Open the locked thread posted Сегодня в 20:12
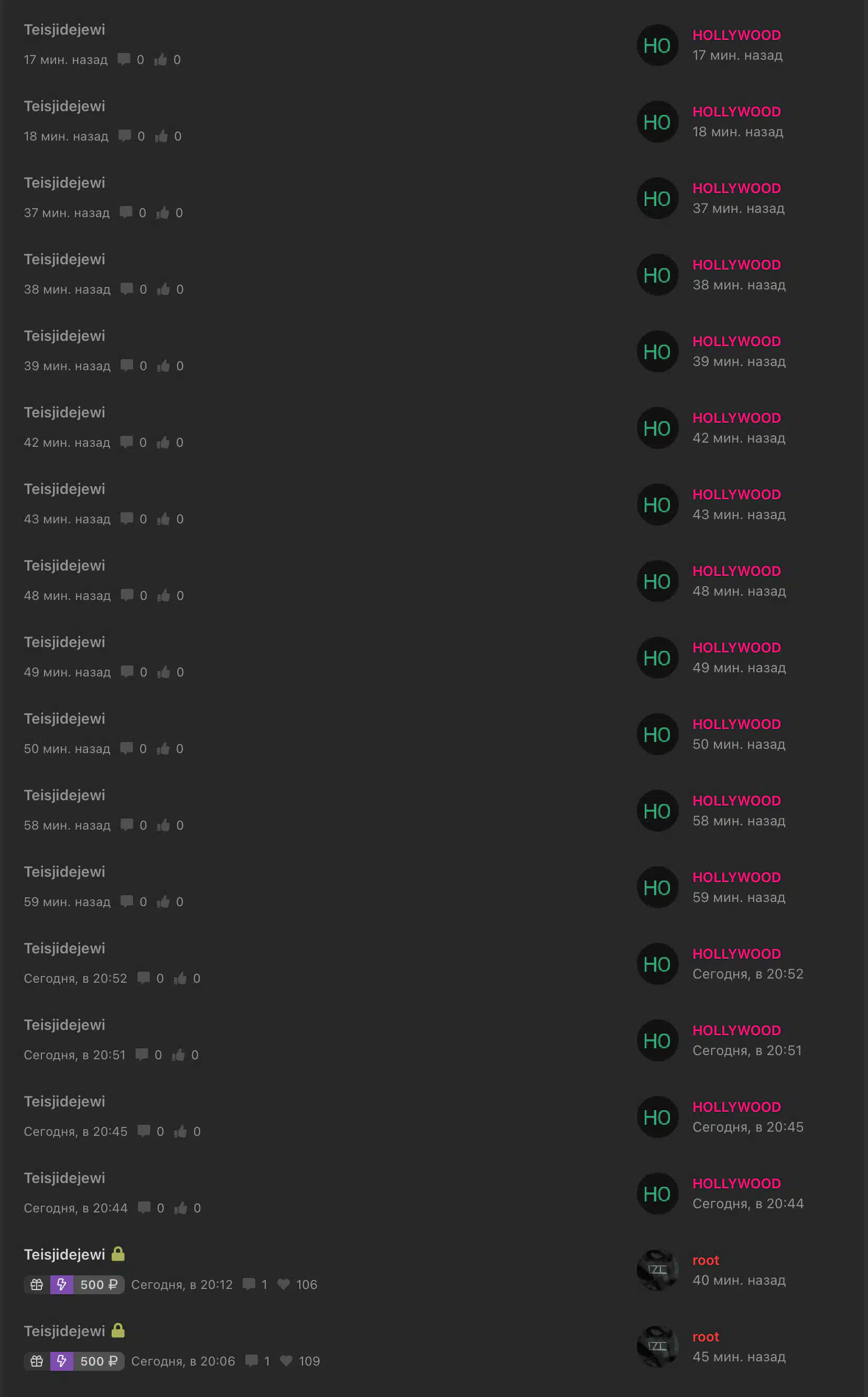 tap(64, 1255)
